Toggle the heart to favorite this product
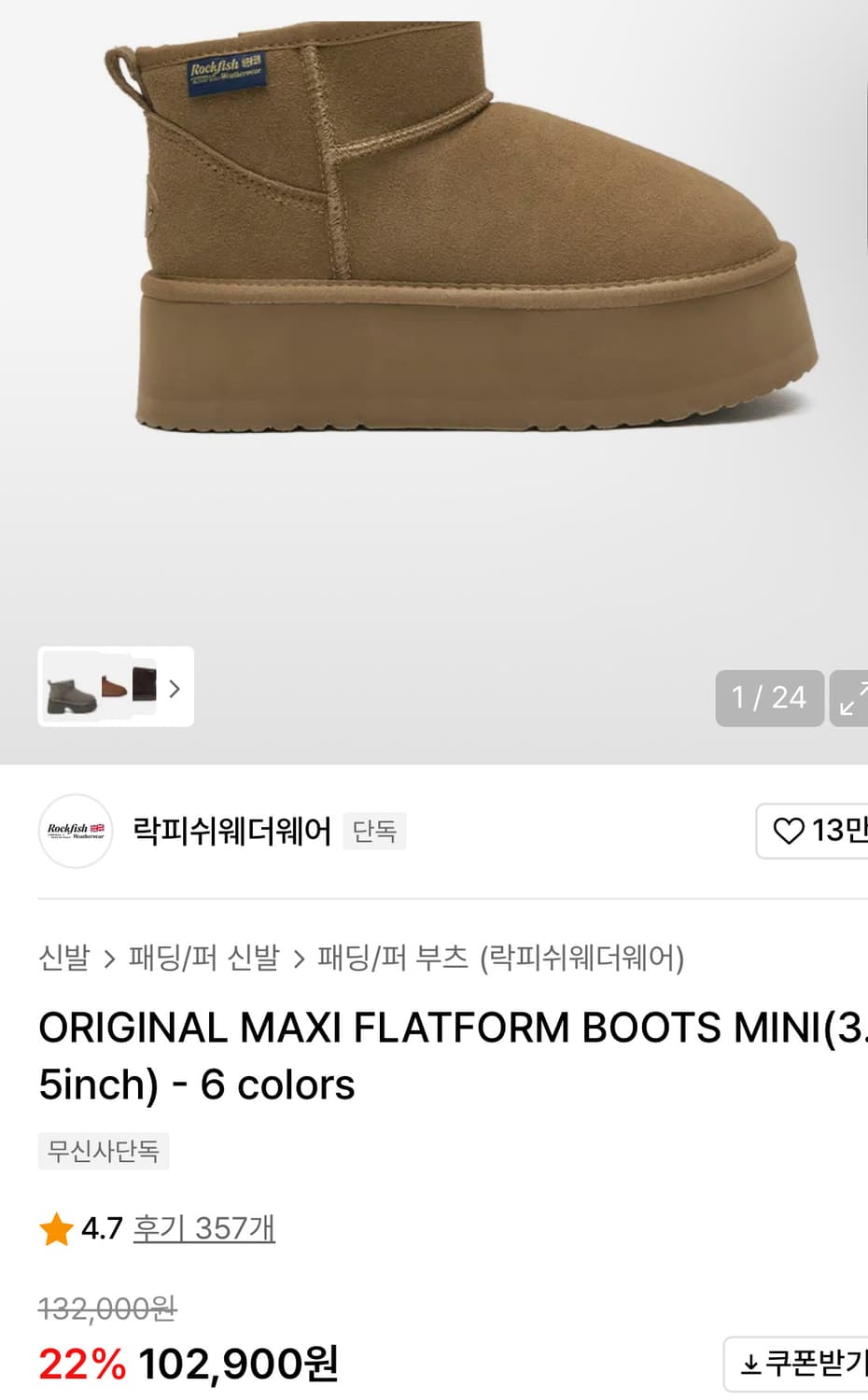This screenshot has height=1400, width=868. [x=790, y=831]
